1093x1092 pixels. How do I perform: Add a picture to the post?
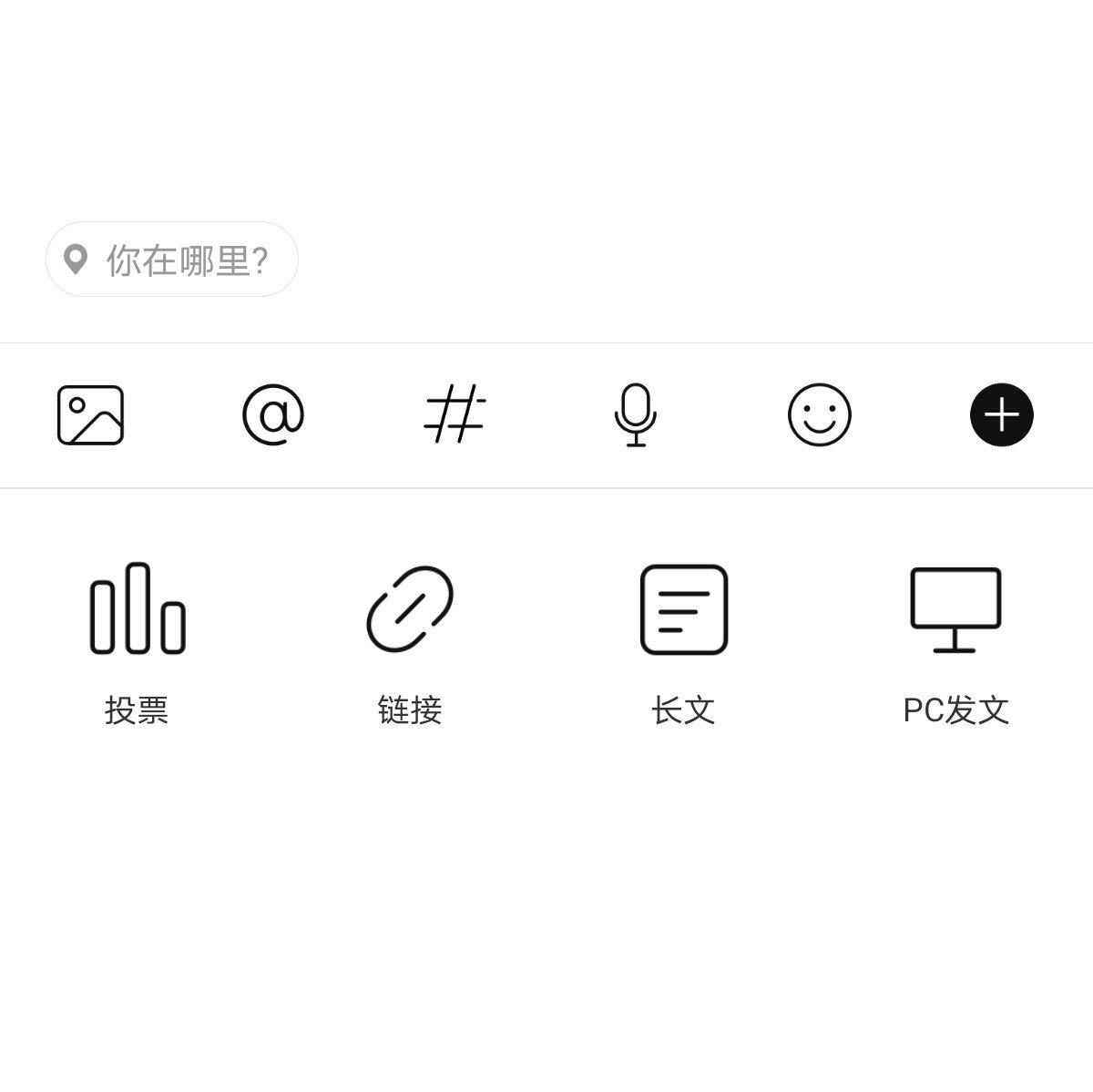(90, 415)
